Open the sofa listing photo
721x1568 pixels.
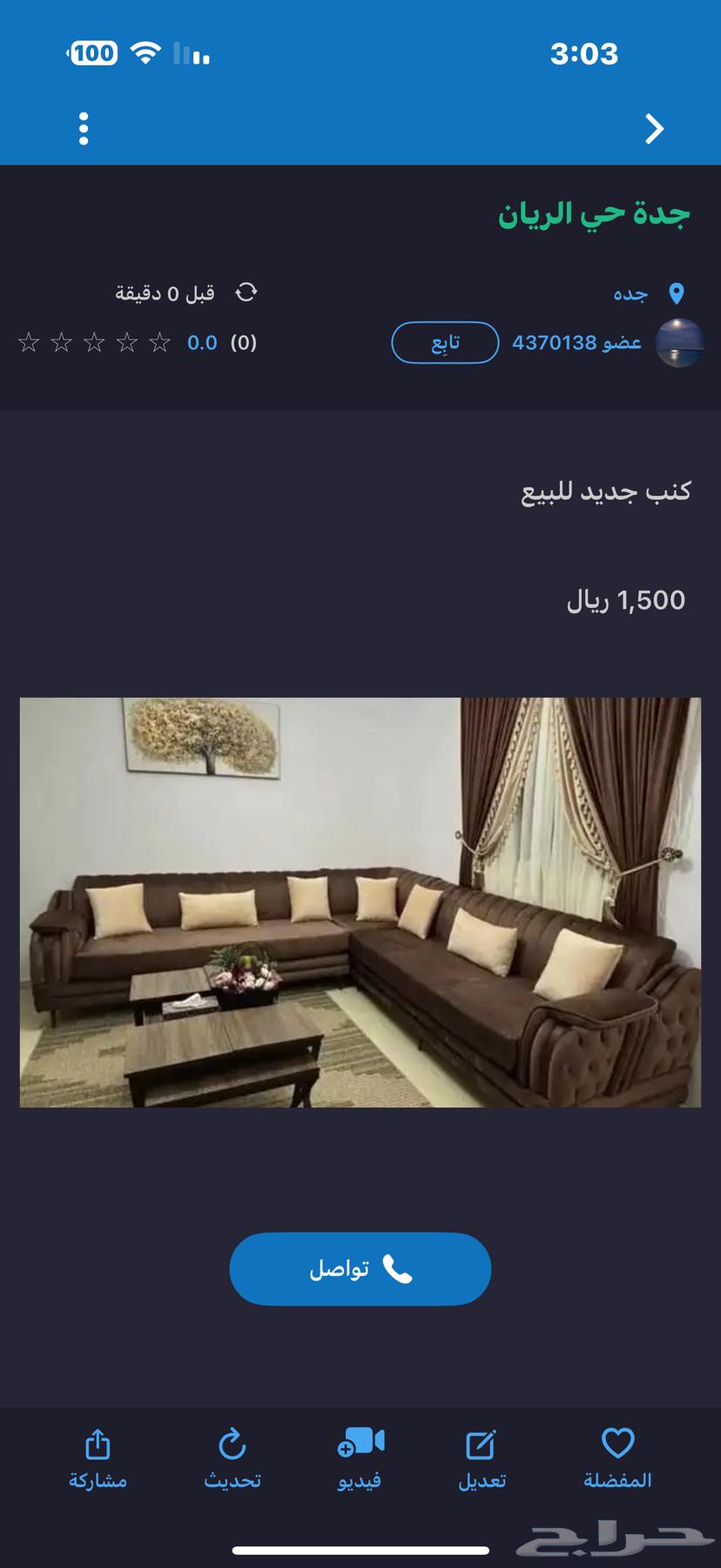(x=360, y=902)
